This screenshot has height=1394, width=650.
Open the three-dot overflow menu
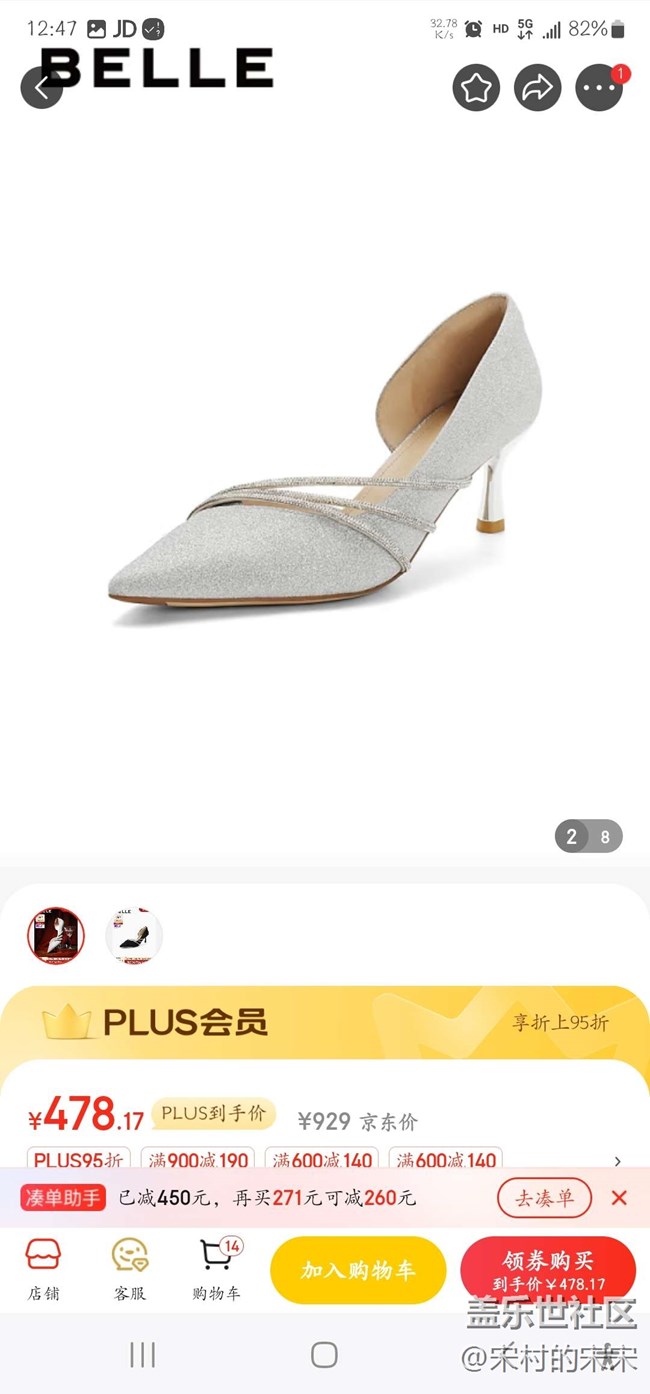[x=600, y=88]
